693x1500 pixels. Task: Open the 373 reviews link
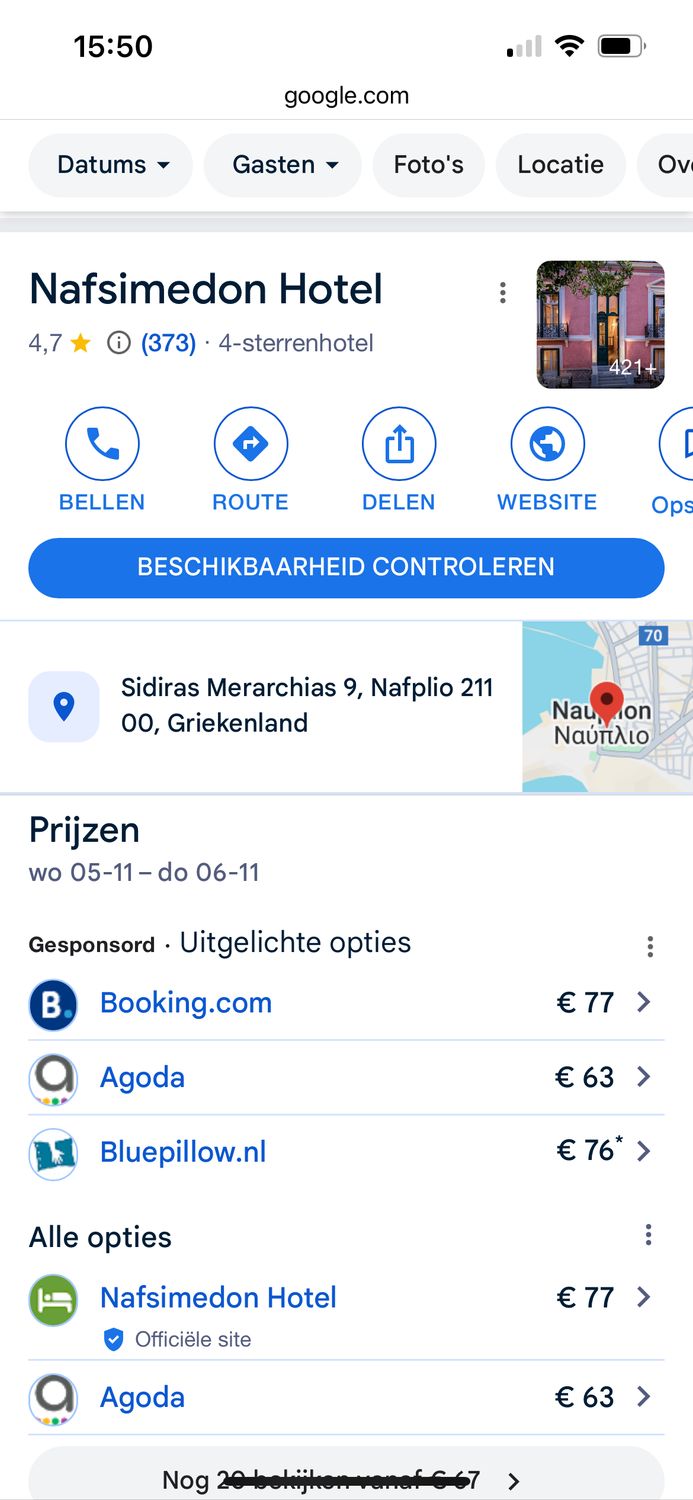(x=168, y=344)
